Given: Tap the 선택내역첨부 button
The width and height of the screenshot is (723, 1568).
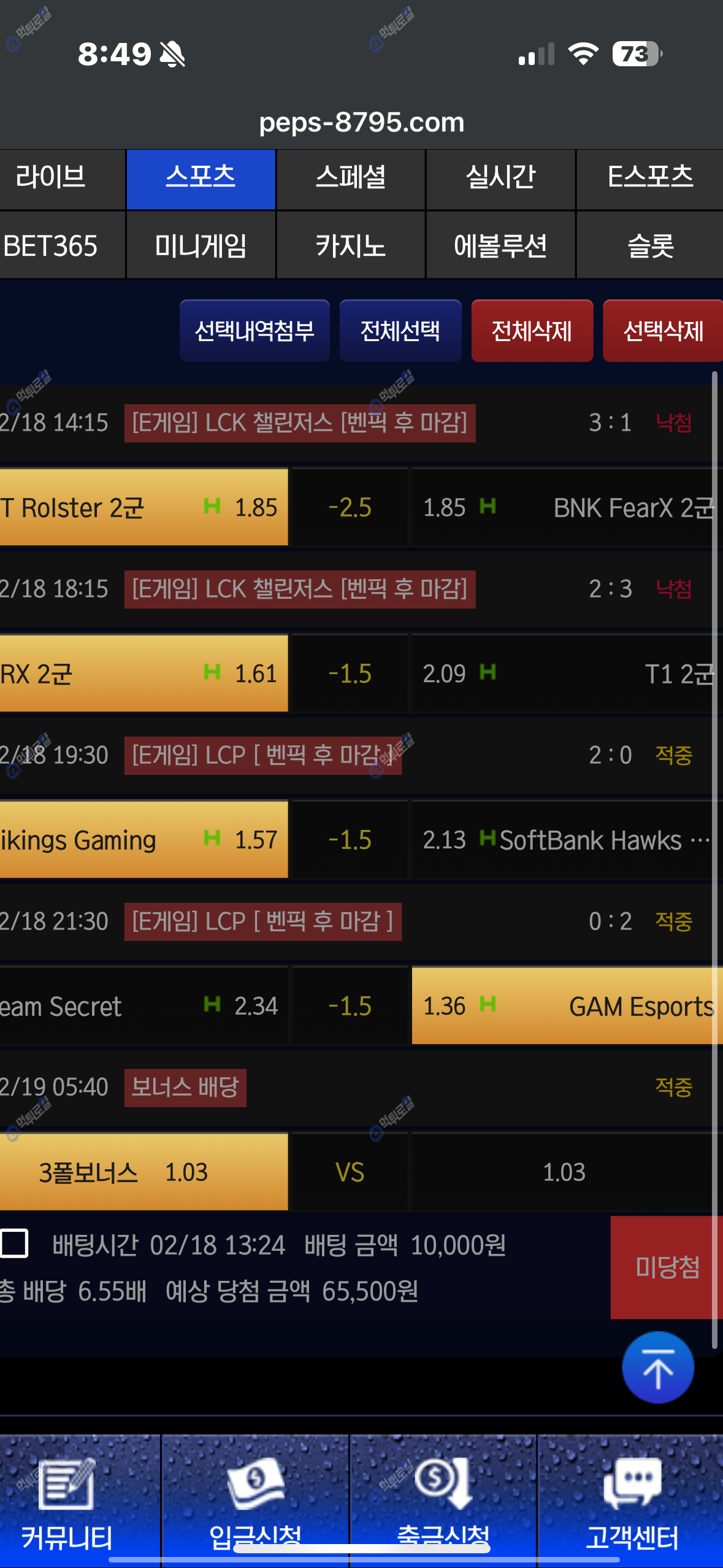Looking at the screenshot, I should tap(254, 331).
